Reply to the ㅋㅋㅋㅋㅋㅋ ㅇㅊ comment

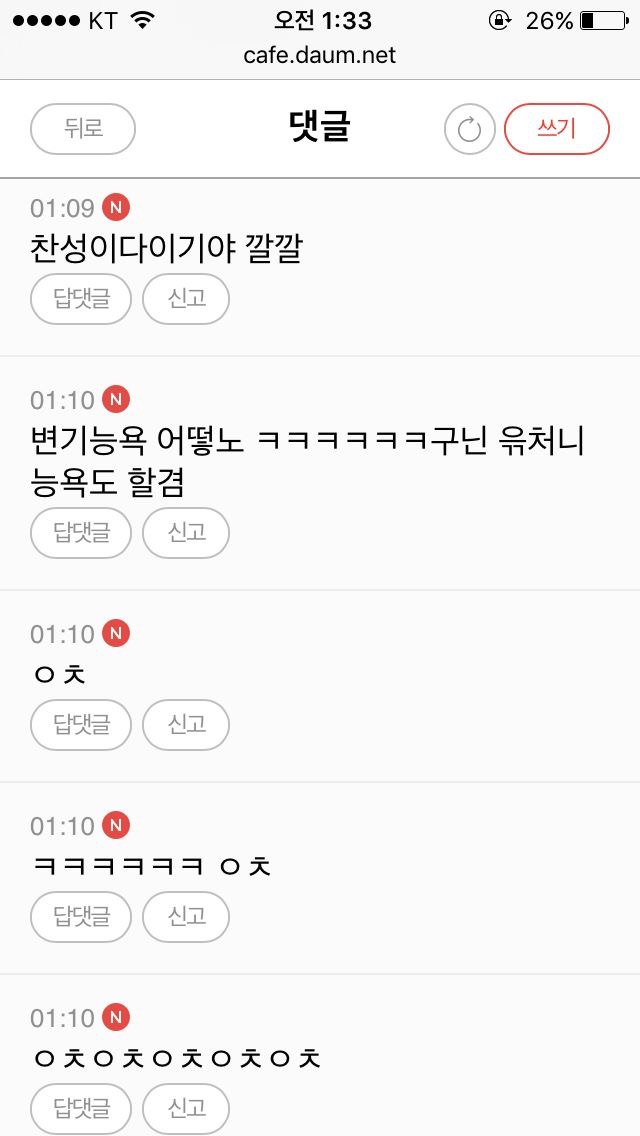[81, 916]
